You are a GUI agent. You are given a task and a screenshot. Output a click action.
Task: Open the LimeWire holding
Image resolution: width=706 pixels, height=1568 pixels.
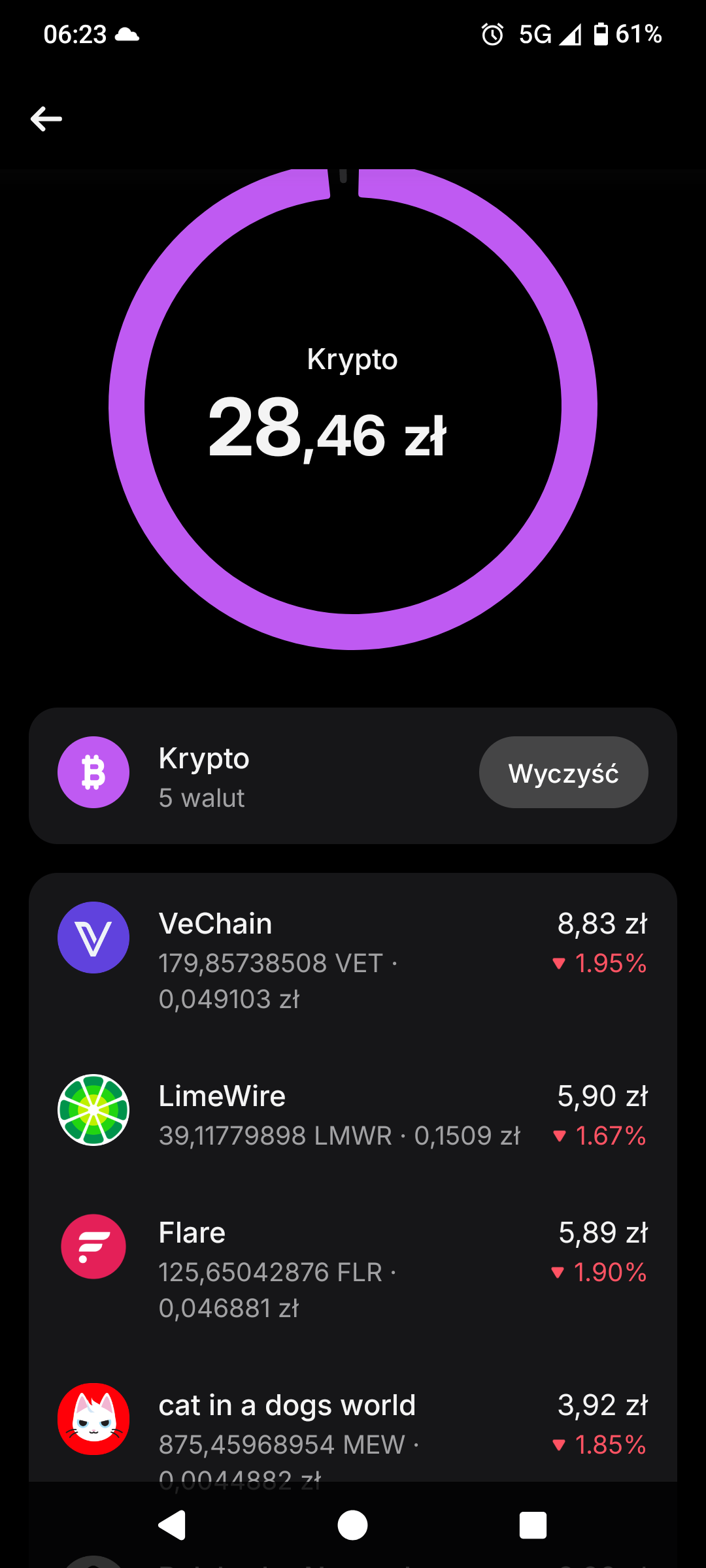coord(353,1113)
